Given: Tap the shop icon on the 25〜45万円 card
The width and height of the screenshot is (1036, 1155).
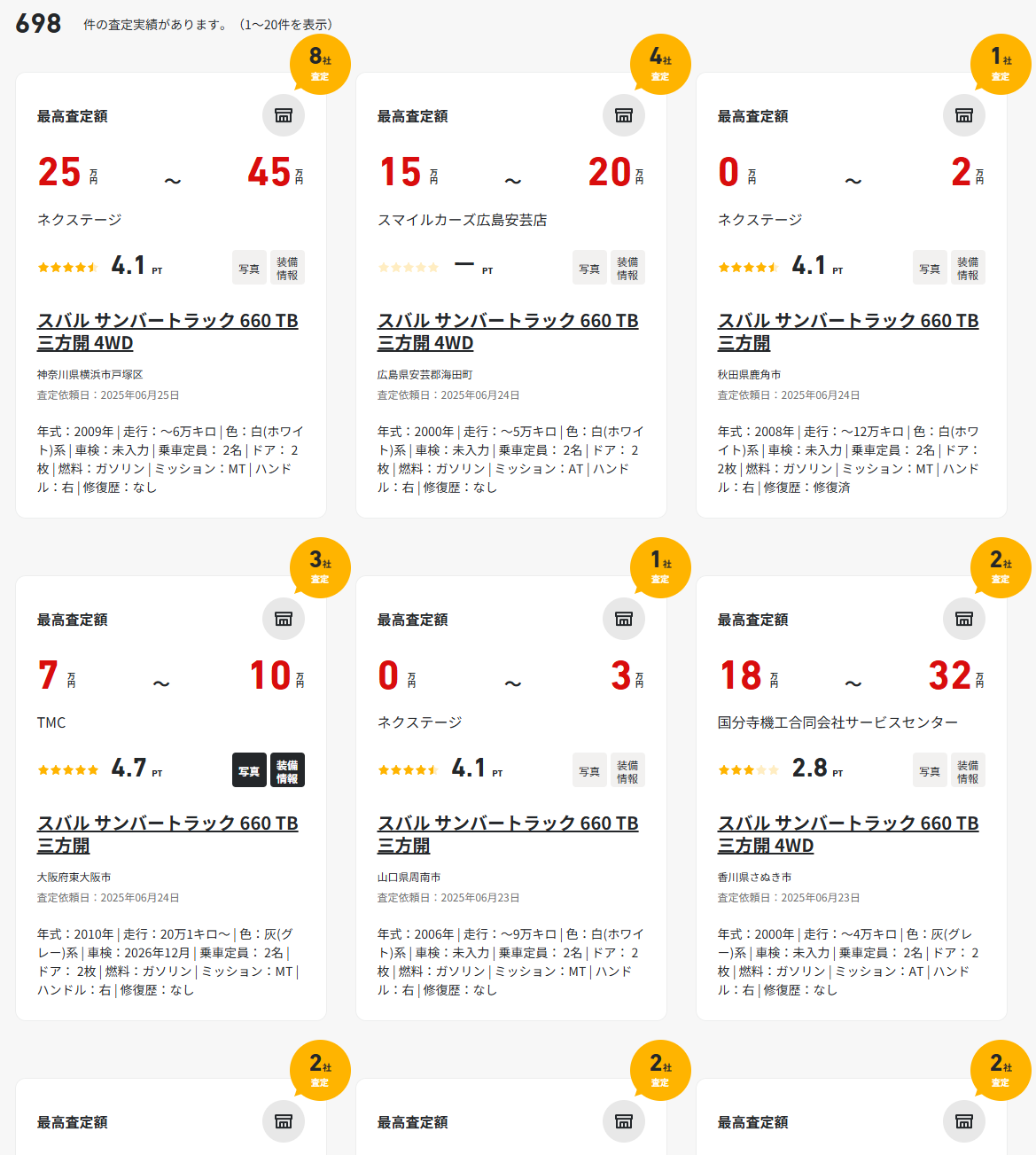Looking at the screenshot, I should [284, 116].
